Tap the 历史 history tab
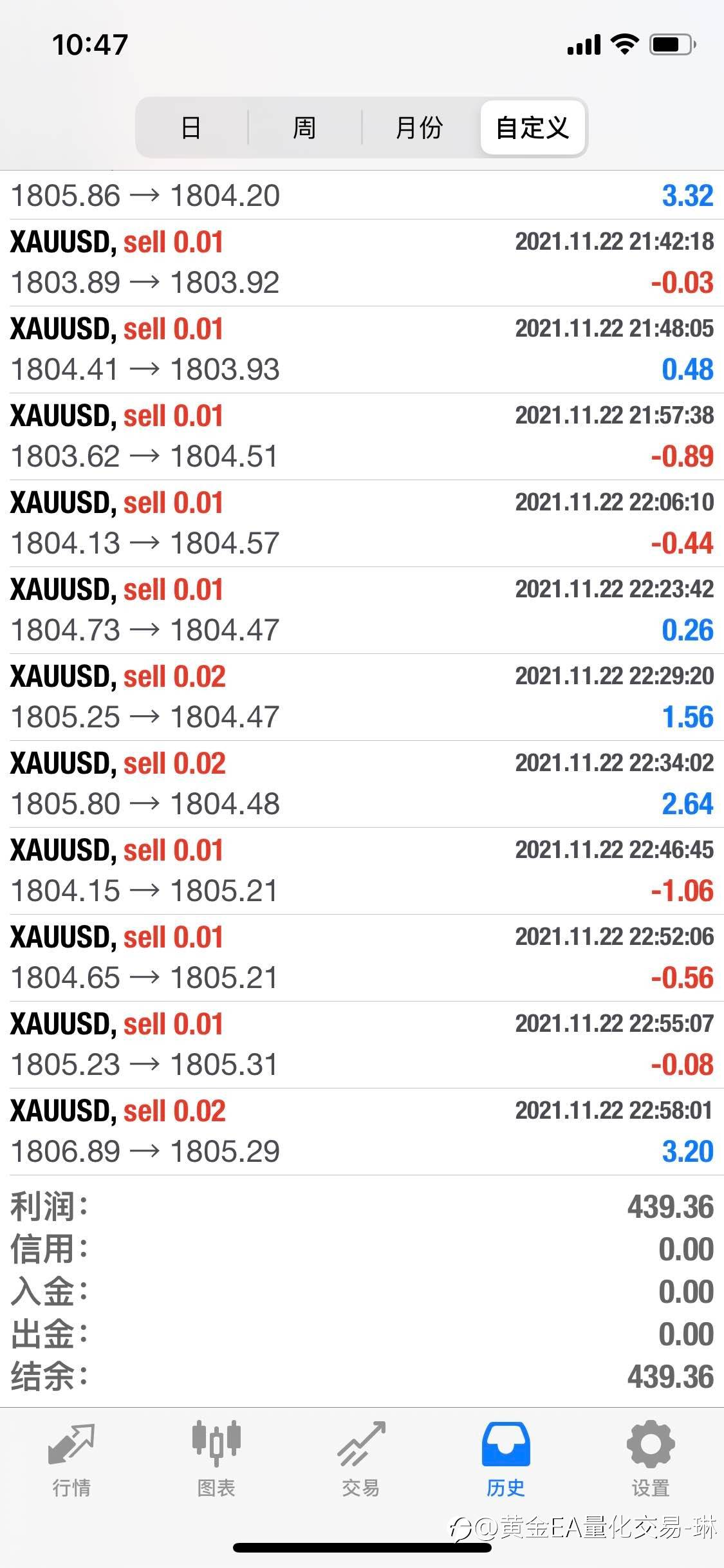Screen dimensions: 724x1568 [x=506, y=1459]
